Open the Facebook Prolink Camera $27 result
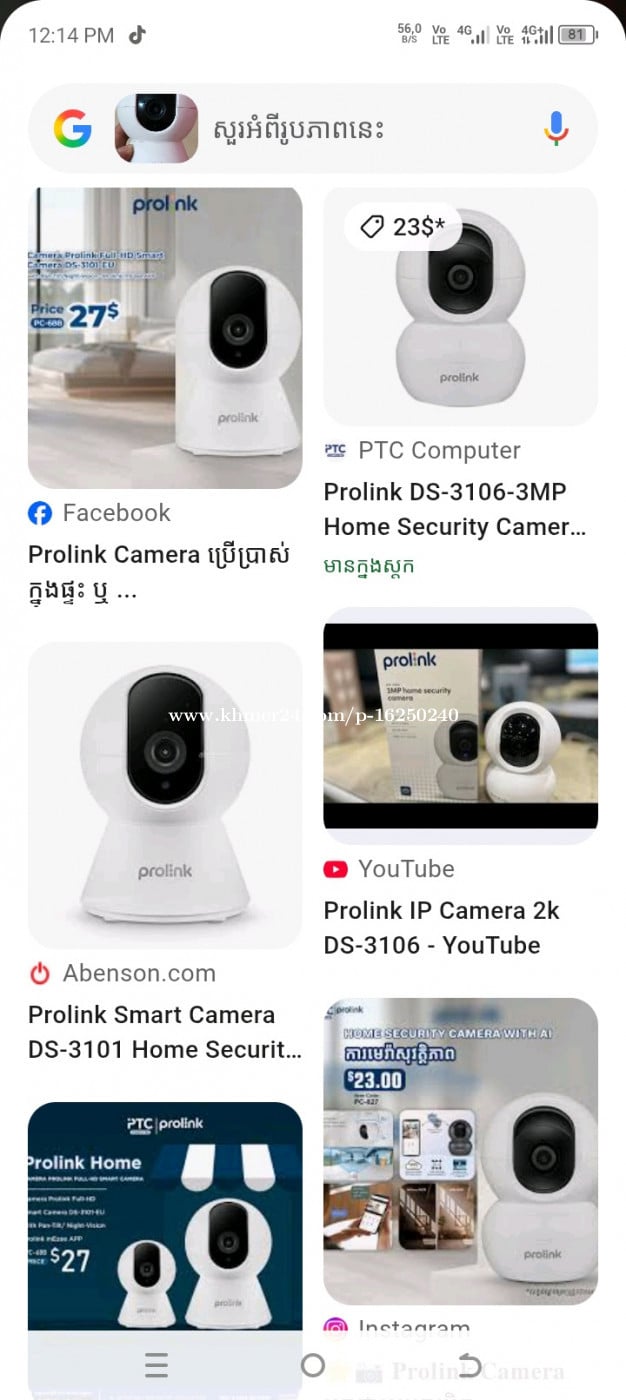Viewport: 626px width, 1400px height. (165, 338)
